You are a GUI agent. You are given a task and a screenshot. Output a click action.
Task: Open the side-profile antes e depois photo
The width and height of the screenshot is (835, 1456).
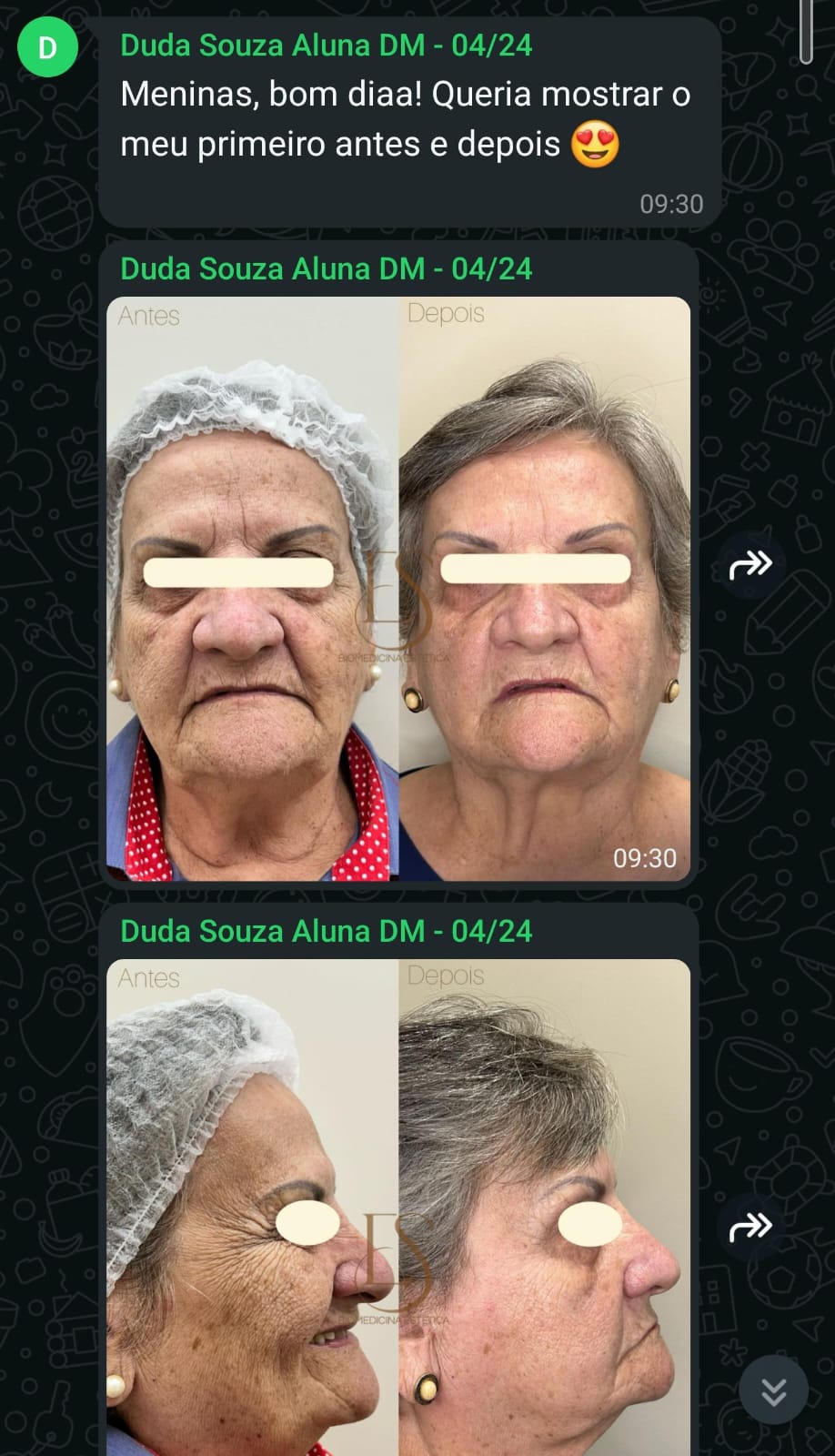point(398,1210)
